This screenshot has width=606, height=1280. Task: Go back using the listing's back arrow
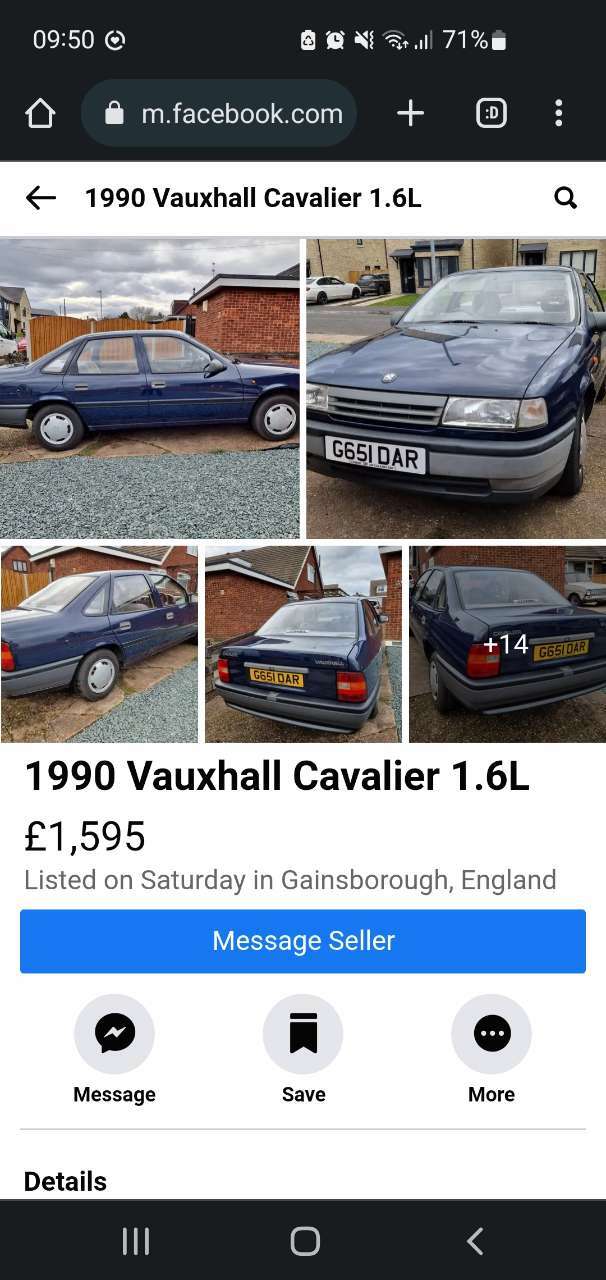[40, 198]
